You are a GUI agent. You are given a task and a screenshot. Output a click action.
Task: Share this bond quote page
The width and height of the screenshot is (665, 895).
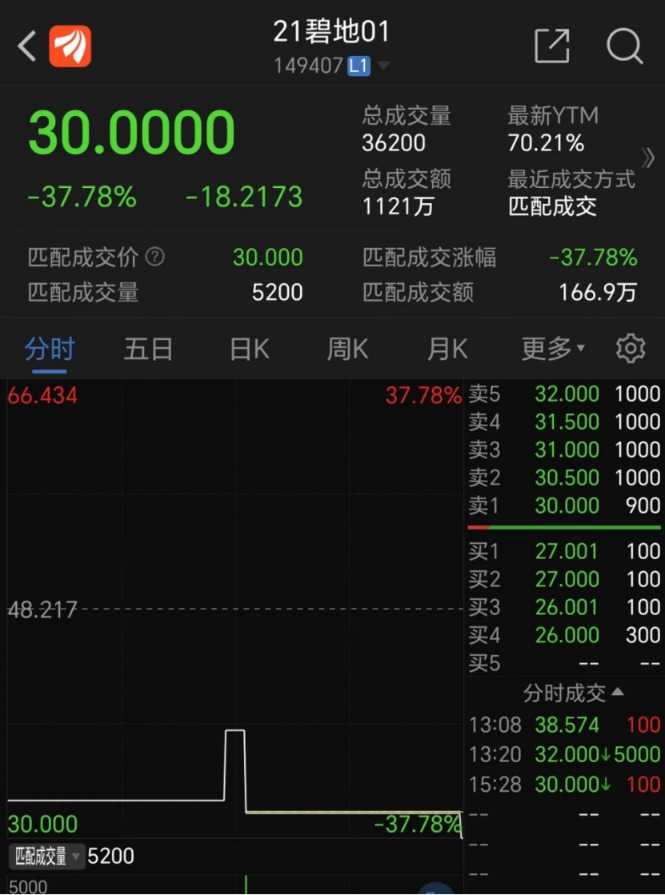(x=551, y=45)
